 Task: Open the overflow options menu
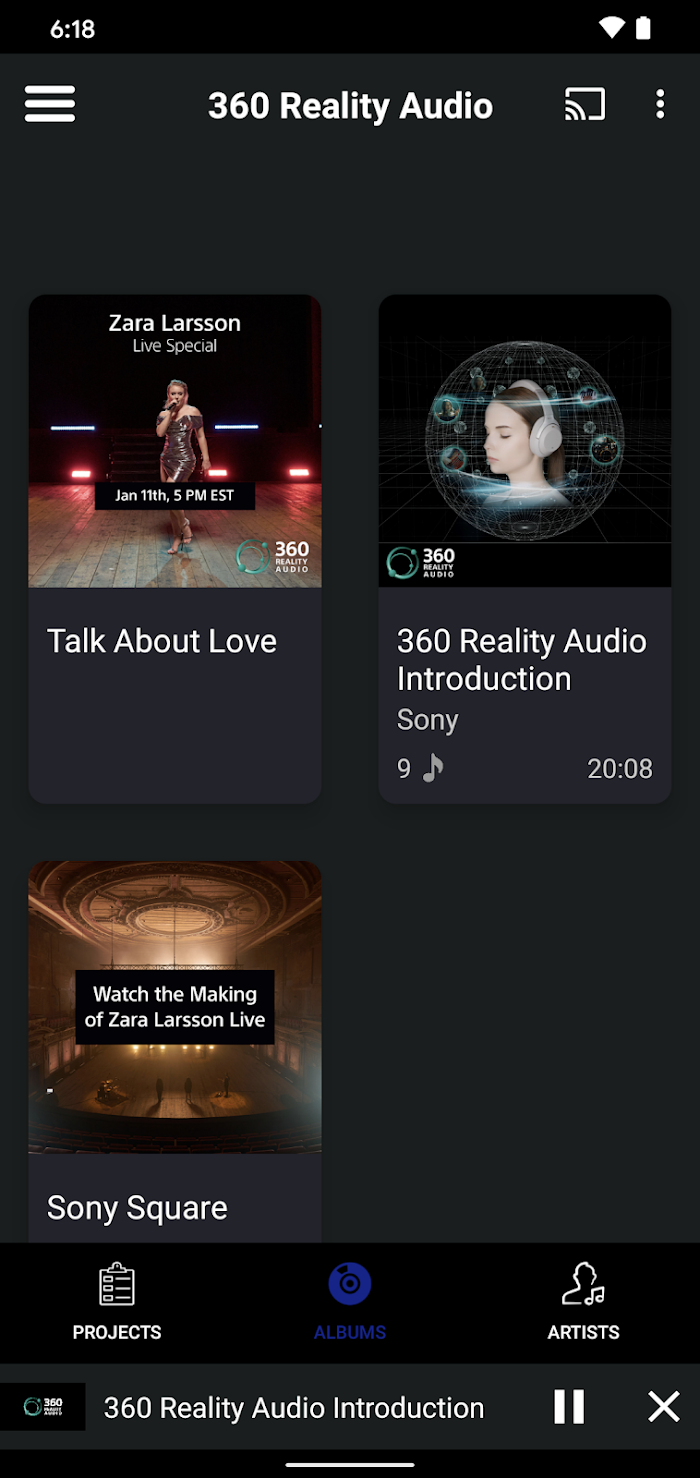pyautogui.click(x=660, y=104)
